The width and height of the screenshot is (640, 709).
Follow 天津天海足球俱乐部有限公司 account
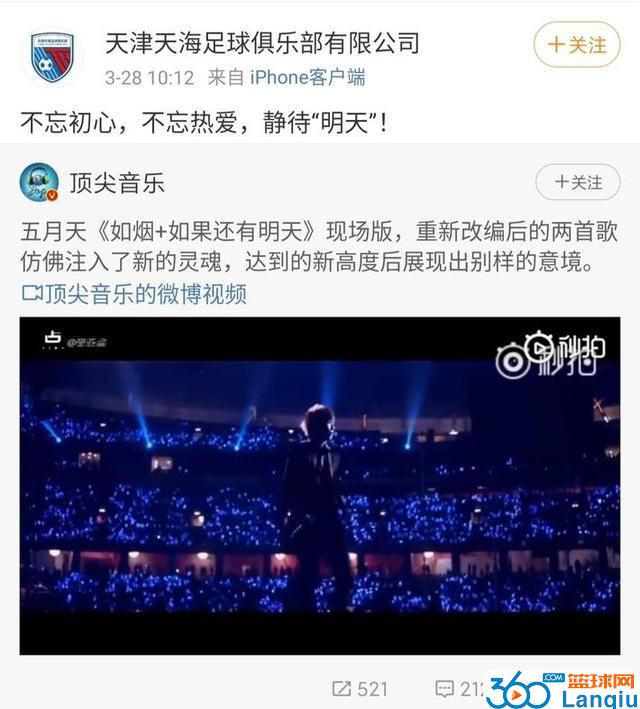[575, 45]
